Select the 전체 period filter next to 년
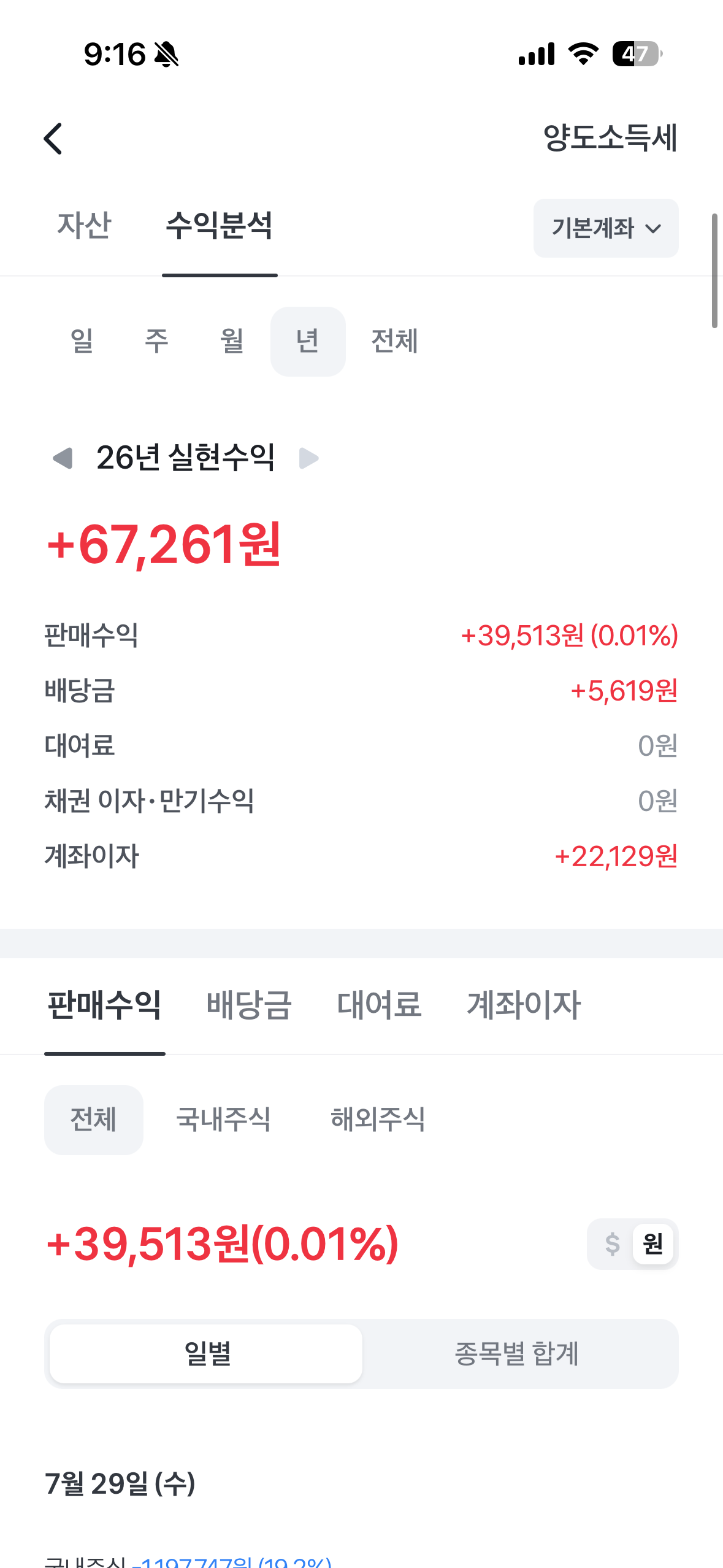Screen dimensions: 723x1568 click(x=394, y=341)
